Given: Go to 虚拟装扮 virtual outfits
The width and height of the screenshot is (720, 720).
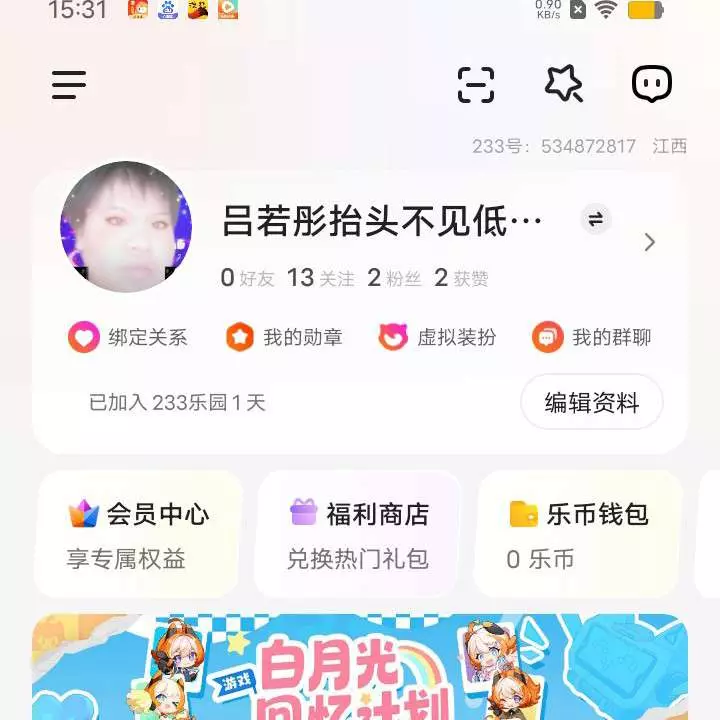Looking at the screenshot, I should 438,338.
